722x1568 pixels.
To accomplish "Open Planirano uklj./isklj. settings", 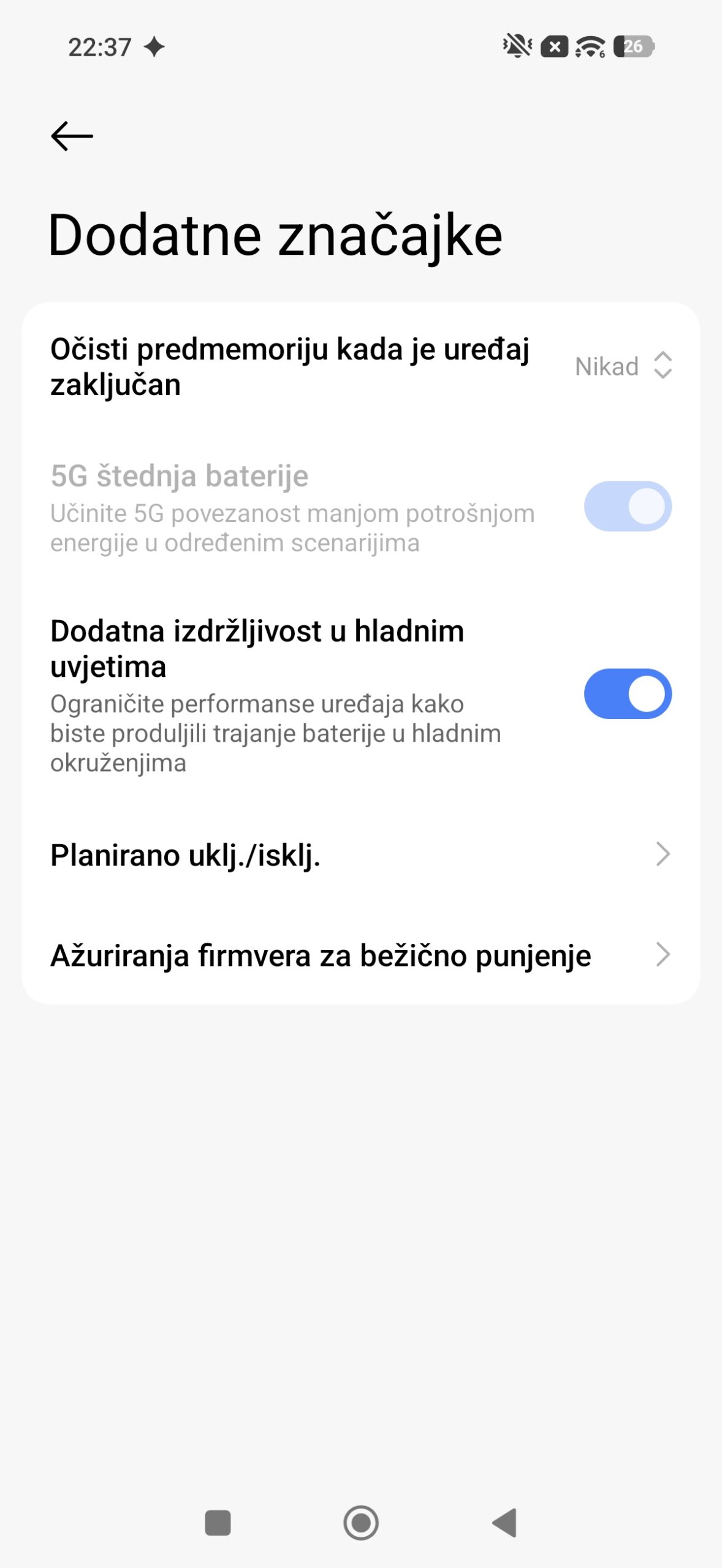I will 360,854.
